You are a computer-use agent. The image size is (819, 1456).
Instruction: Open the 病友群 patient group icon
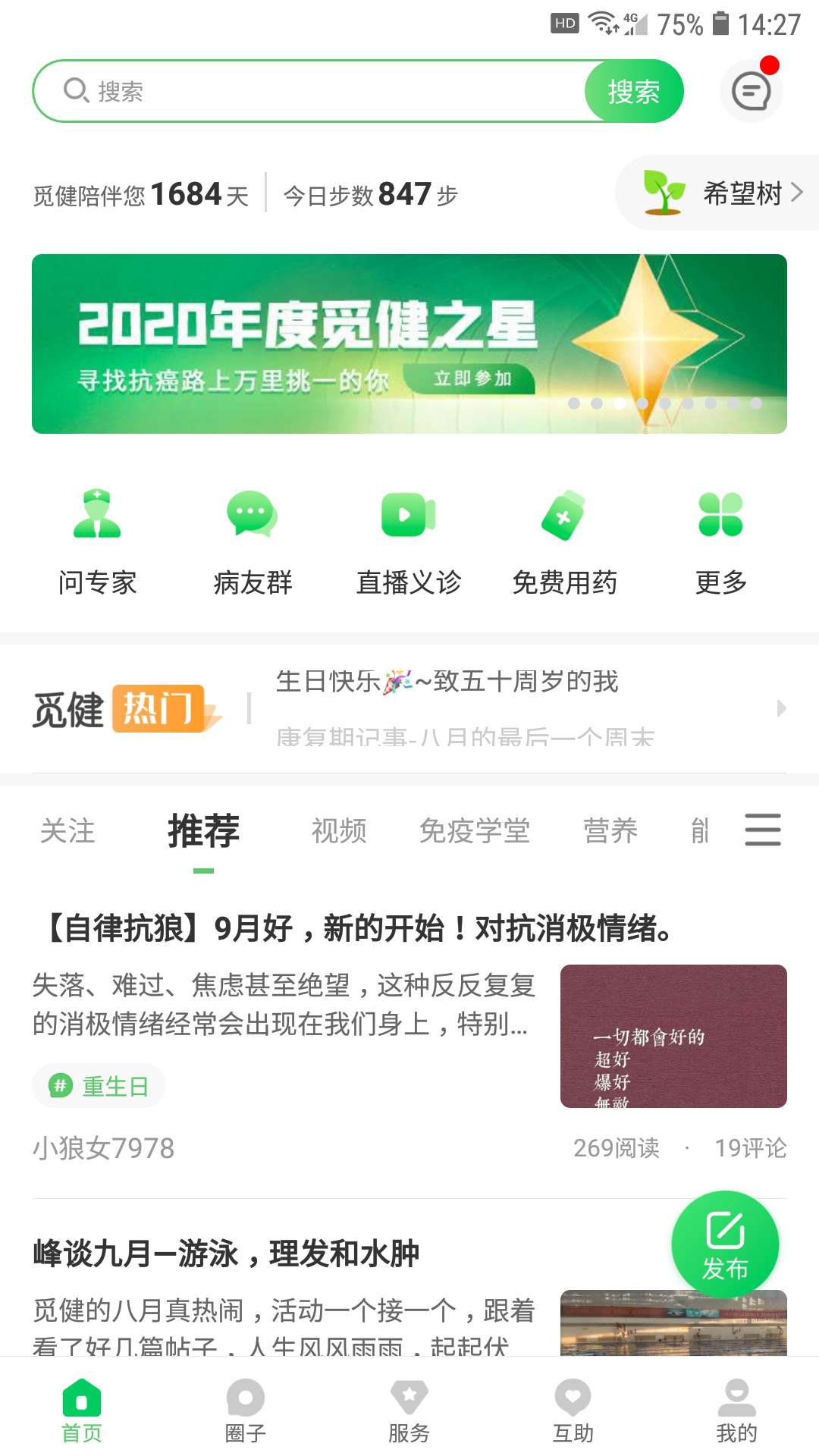[253, 538]
